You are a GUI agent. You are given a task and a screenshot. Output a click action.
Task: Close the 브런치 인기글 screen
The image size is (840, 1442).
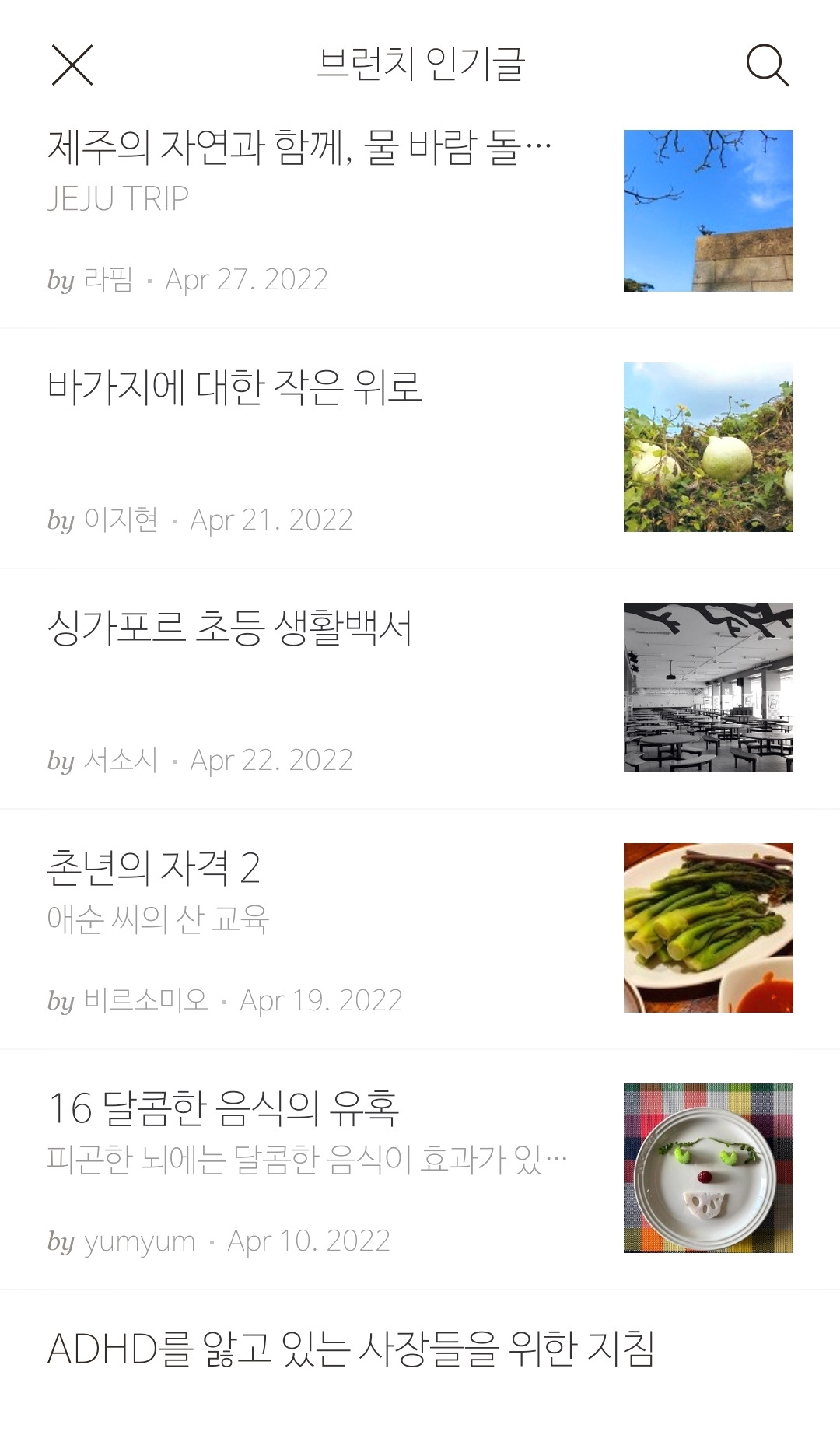72,65
